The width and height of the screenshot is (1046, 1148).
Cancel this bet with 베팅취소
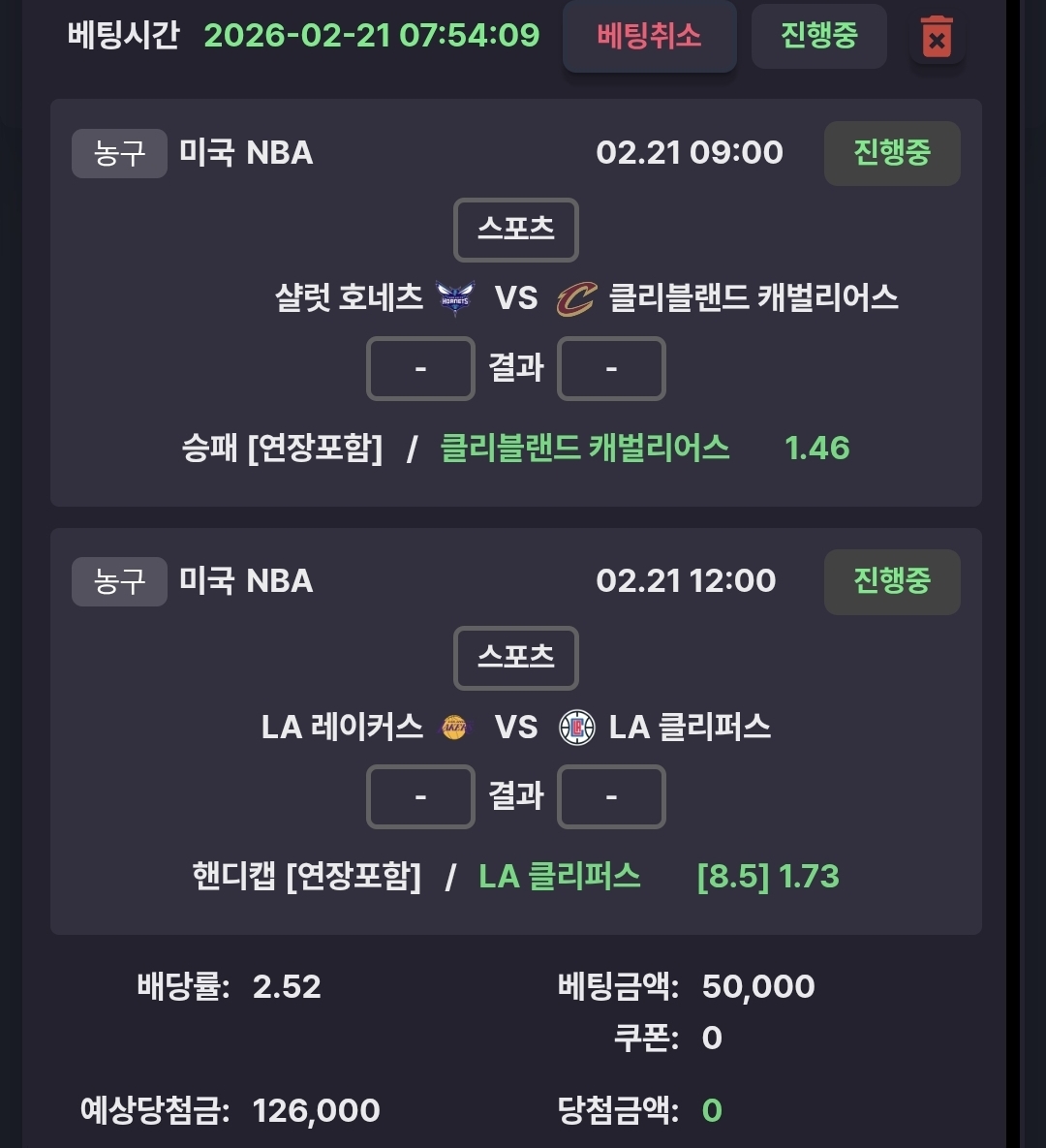[649, 37]
